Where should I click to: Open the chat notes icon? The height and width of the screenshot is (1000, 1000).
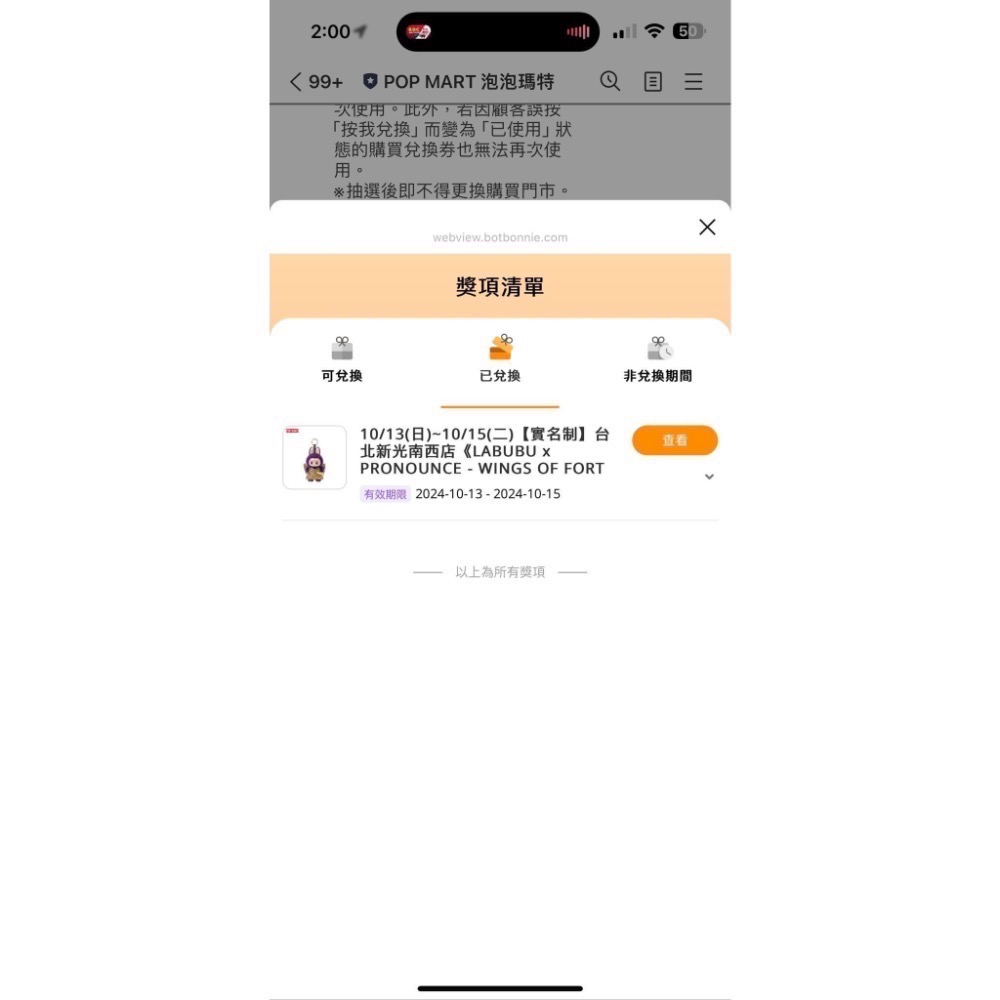click(653, 82)
